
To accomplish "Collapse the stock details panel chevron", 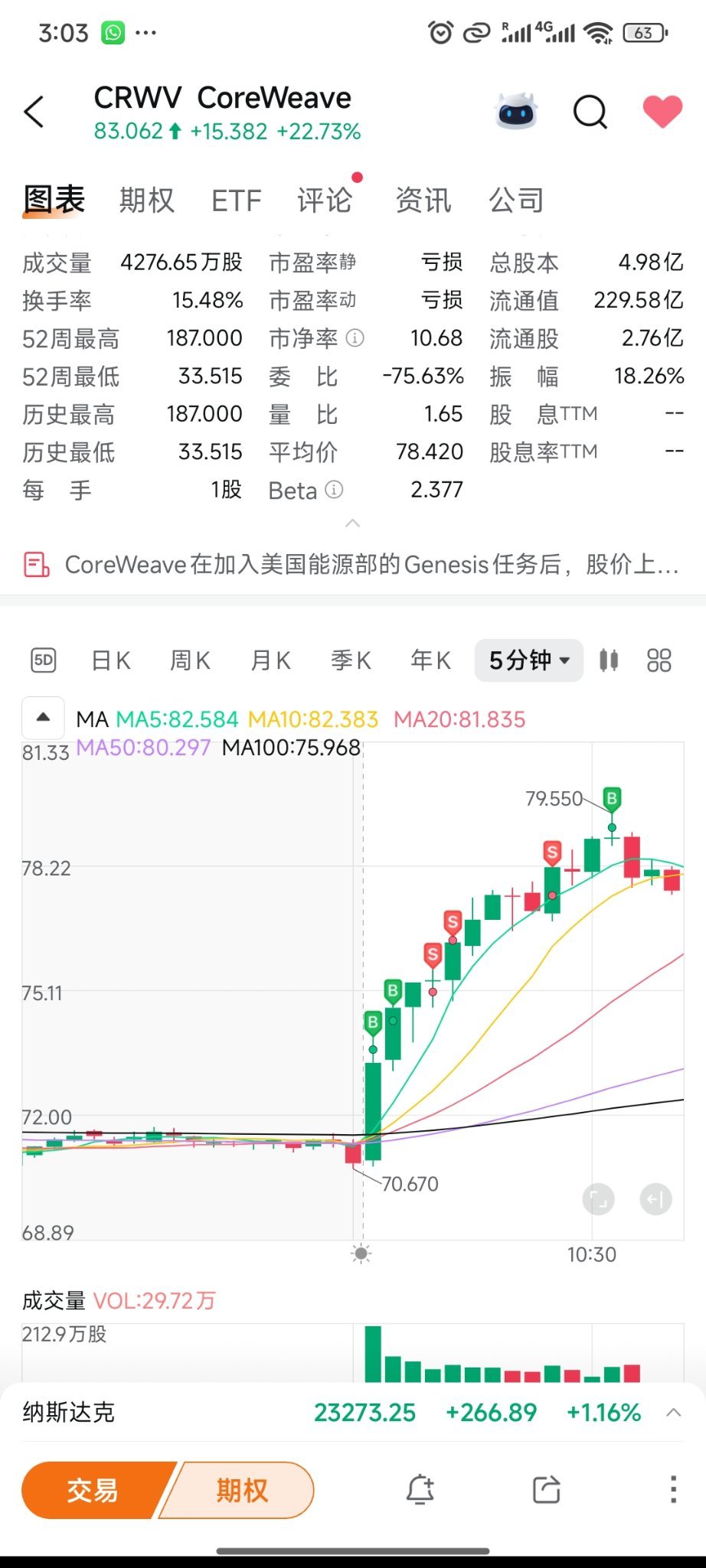I will tap(352, 523).
